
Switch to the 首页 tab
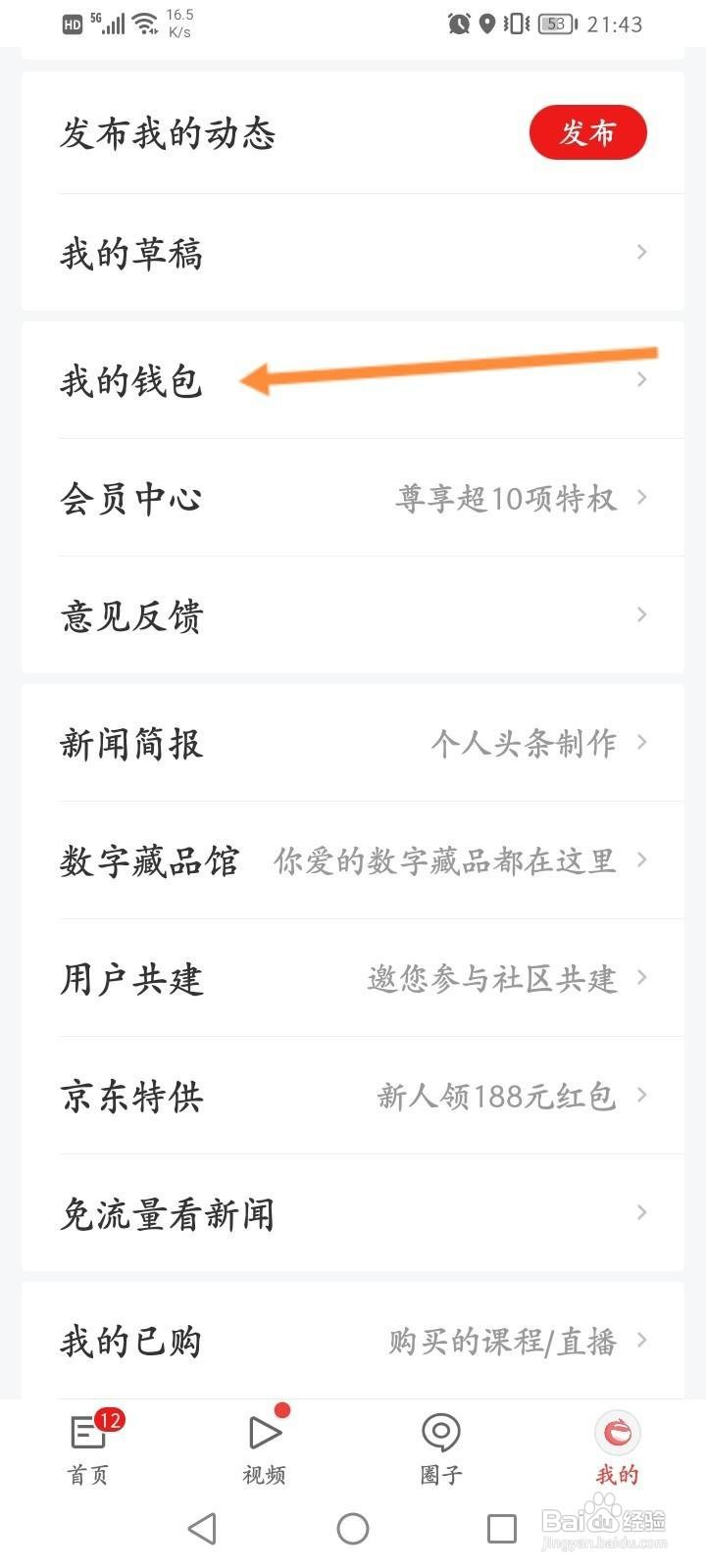[x=88, y=1448]
